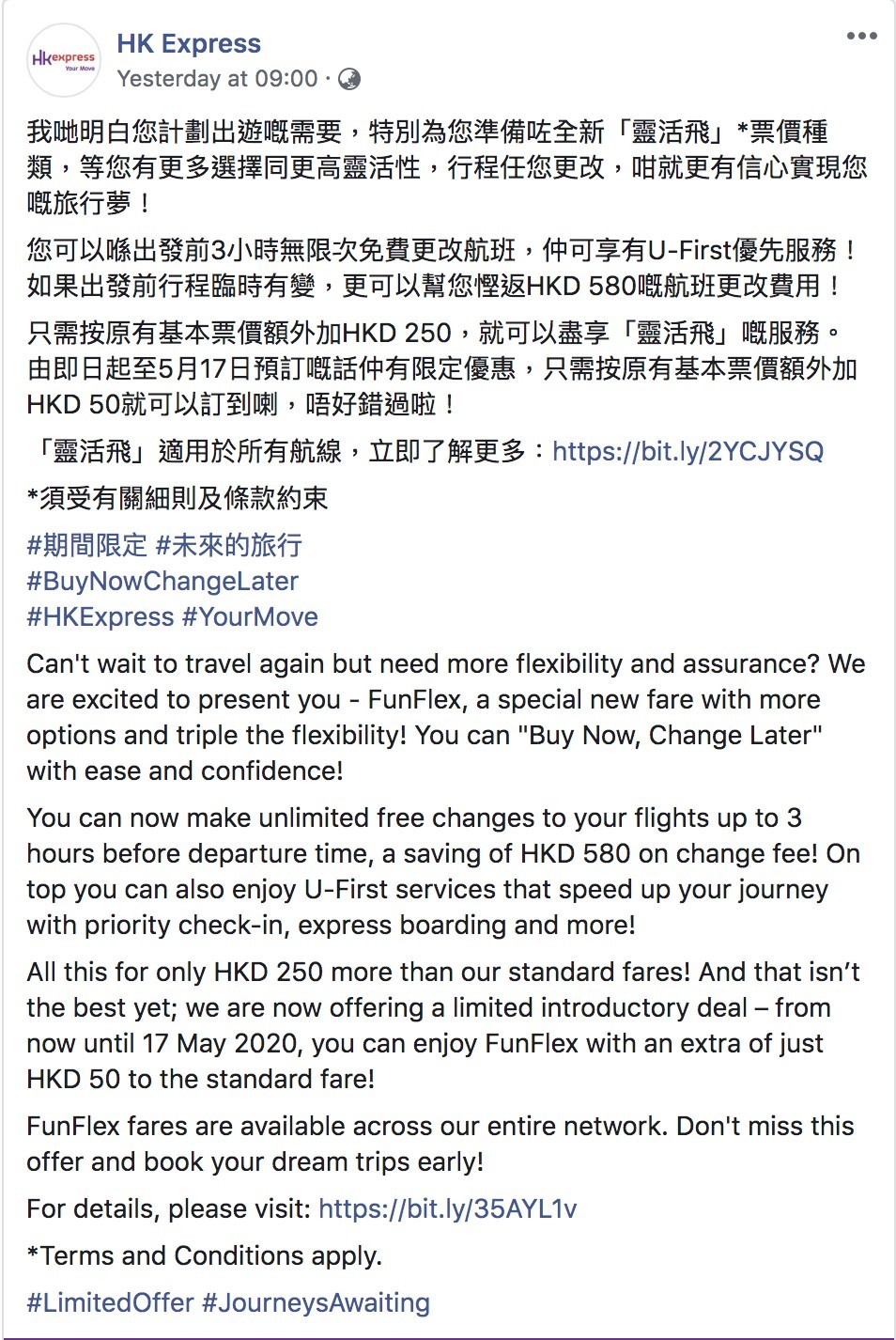The image size is (896, 1340).
Task: Visit the bit.ly/35AYL1v details link
Action: pos(447,1208)
